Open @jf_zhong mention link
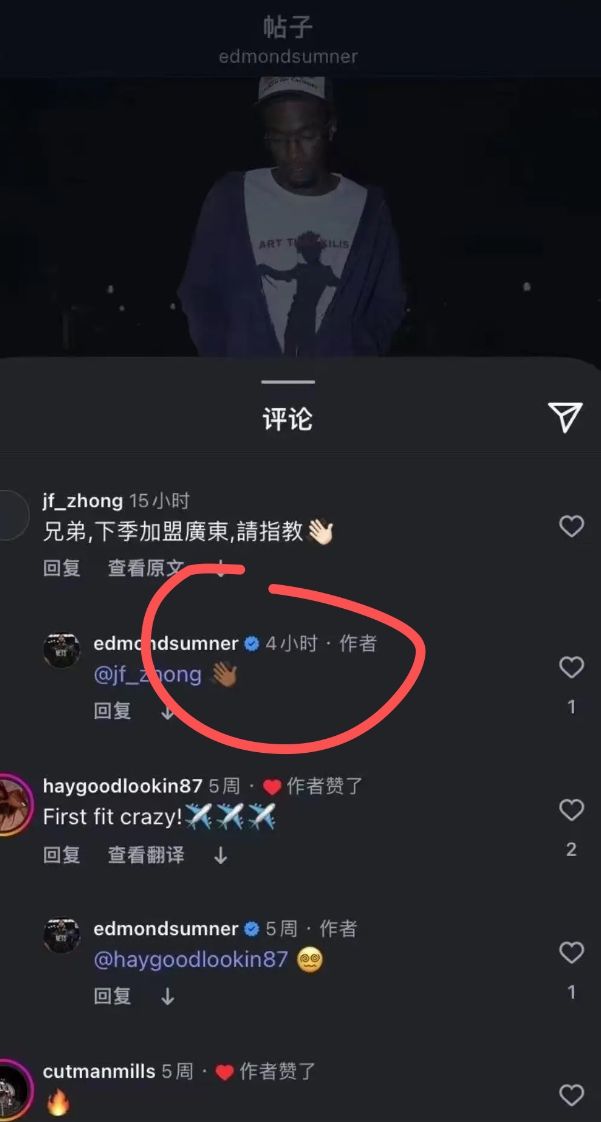This screenshot has height=1122, width=601. pos(147,675)
